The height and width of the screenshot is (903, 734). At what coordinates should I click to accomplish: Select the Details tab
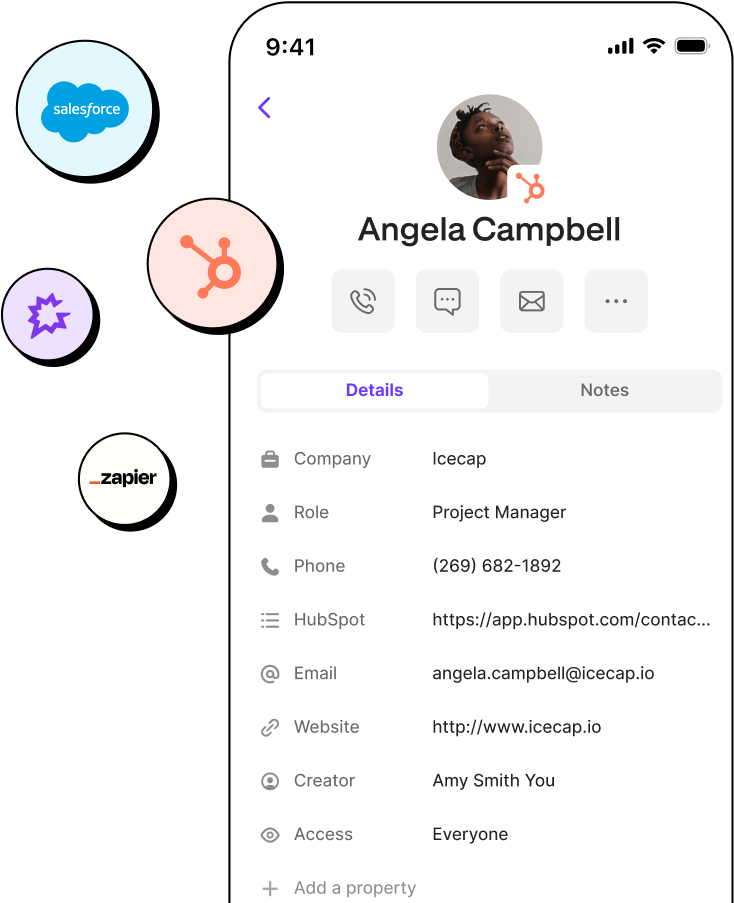(x=374, y=390)
